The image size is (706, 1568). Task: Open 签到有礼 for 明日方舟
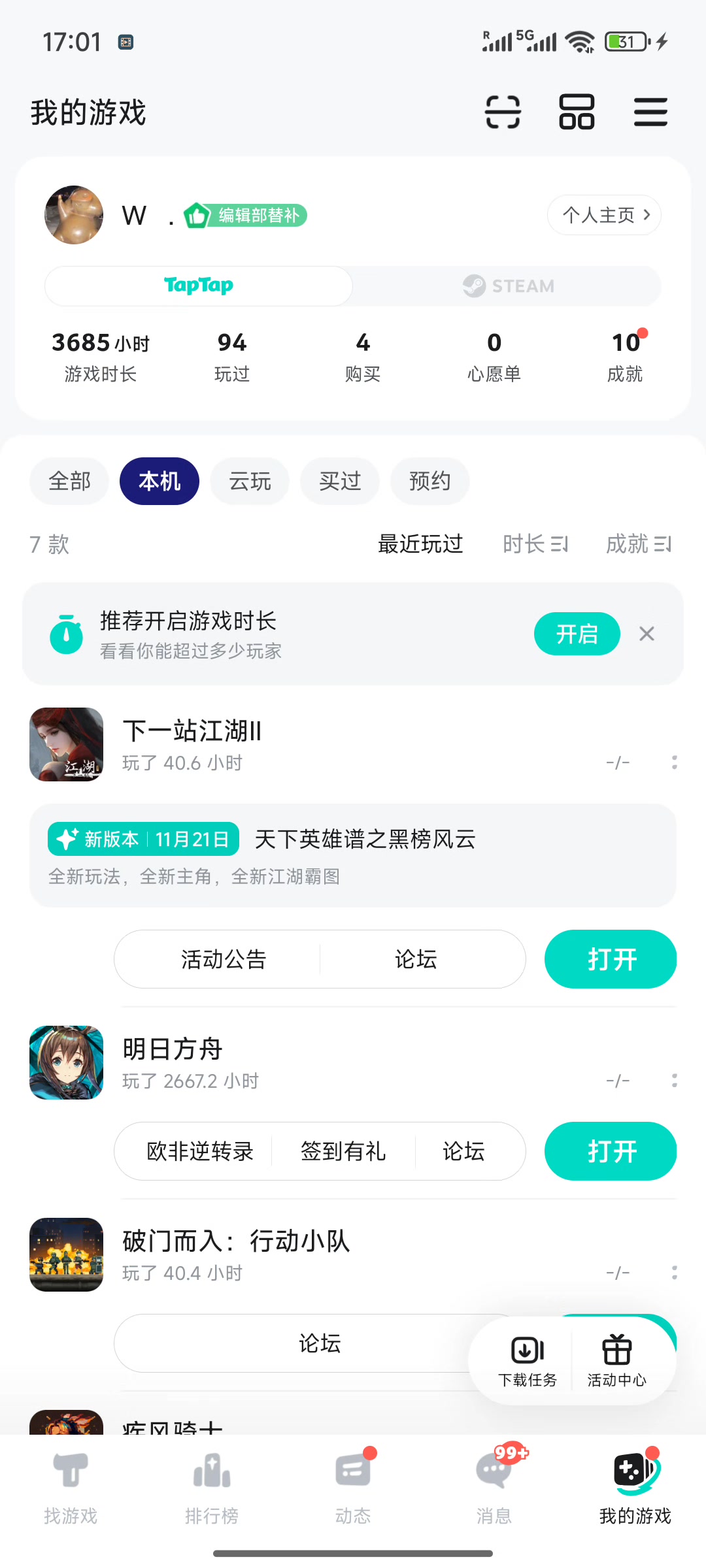click(343, 1151)
